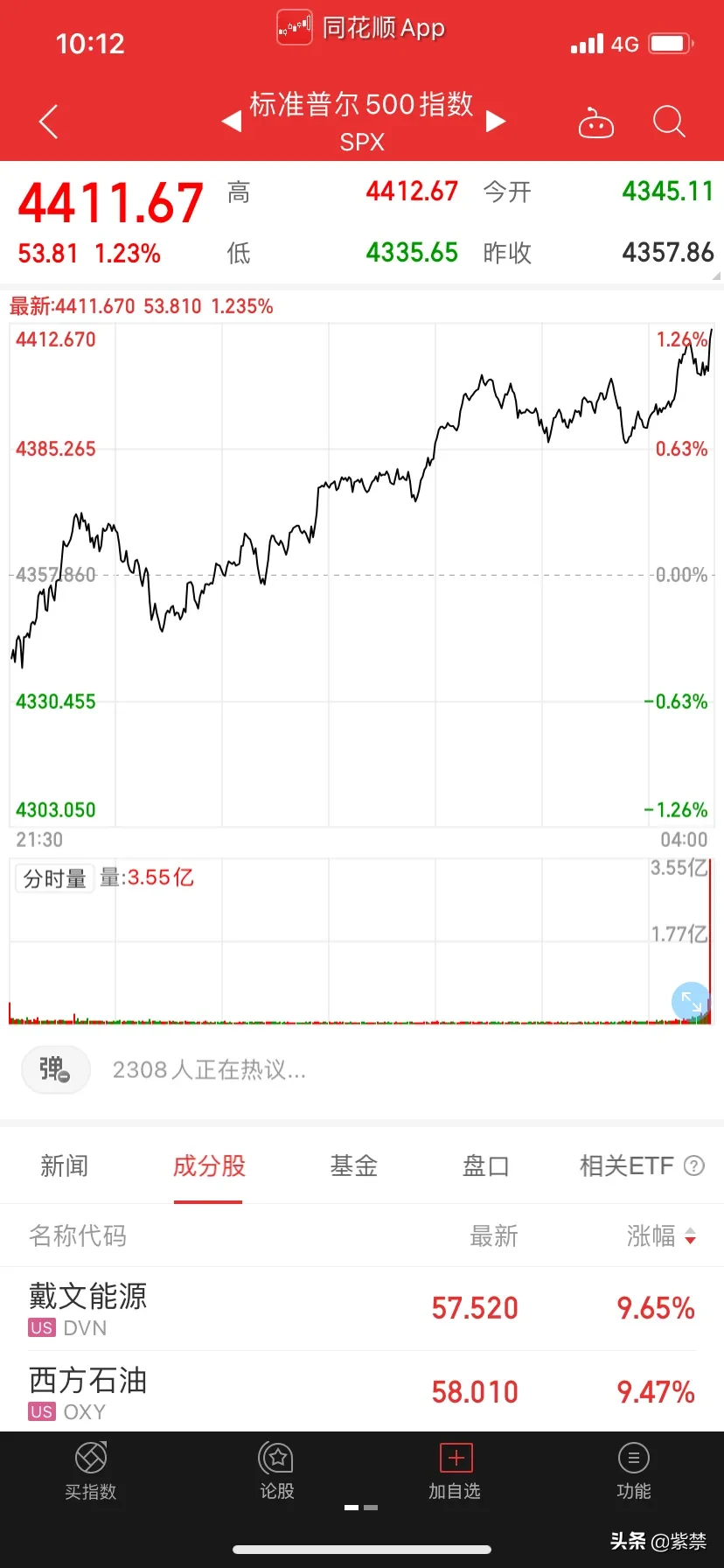
Task: Tap 买指数 in the bottom bar
Action: coord(91,1472)
